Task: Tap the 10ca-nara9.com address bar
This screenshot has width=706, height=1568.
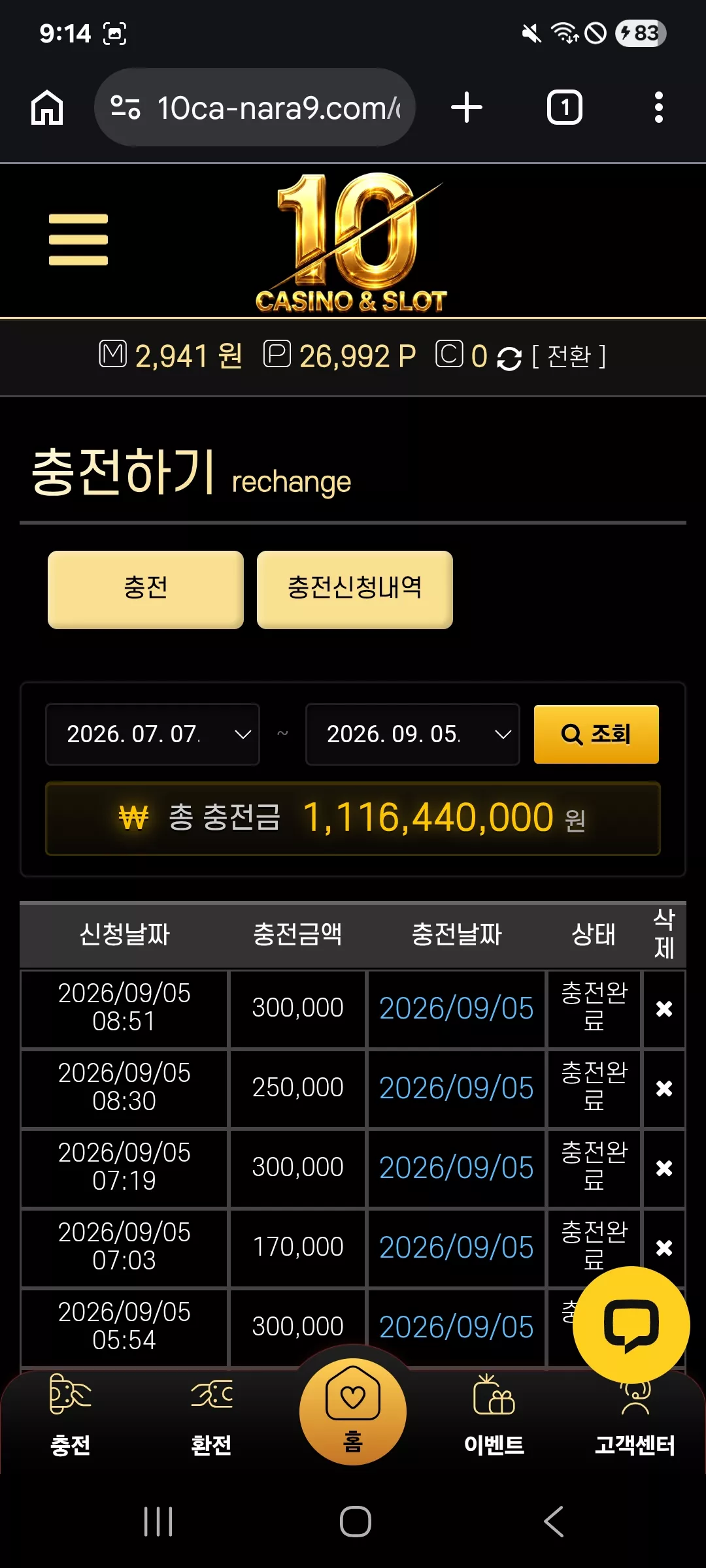Action: (255, 107)
